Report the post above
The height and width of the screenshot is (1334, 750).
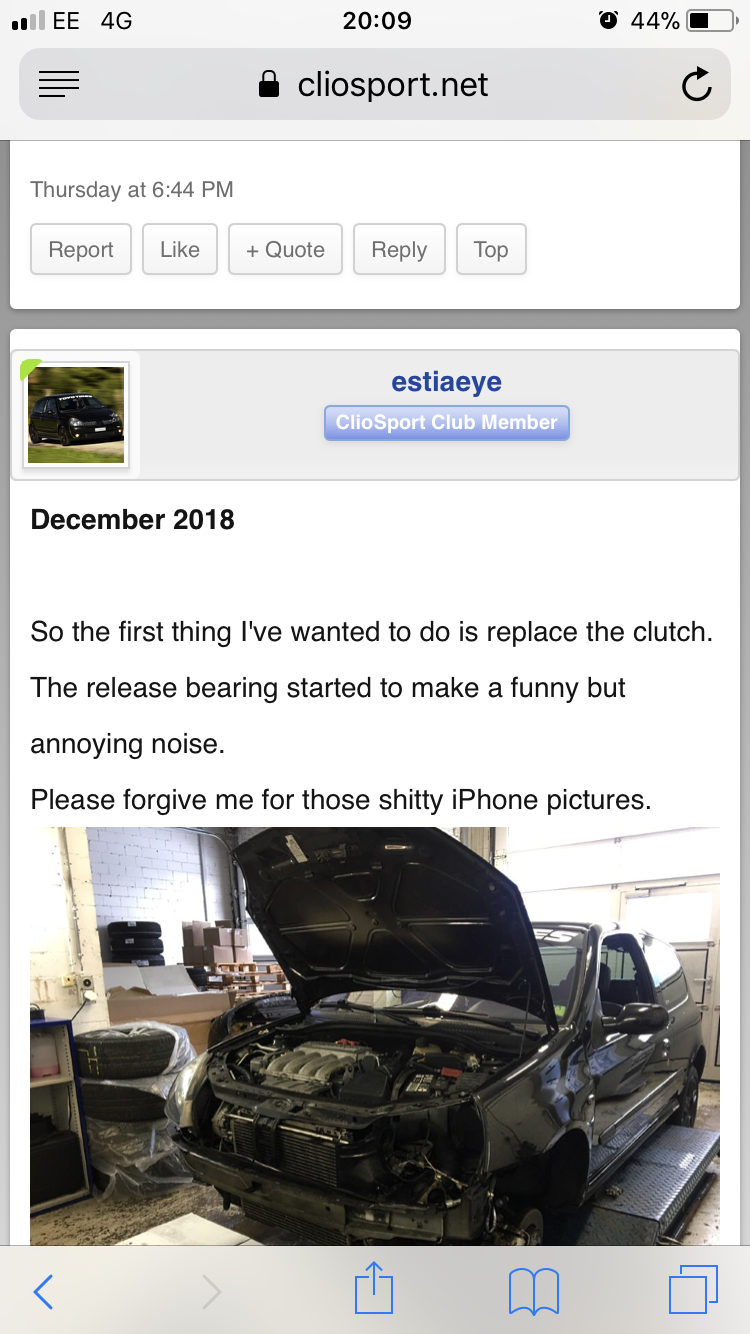[81, 250]
